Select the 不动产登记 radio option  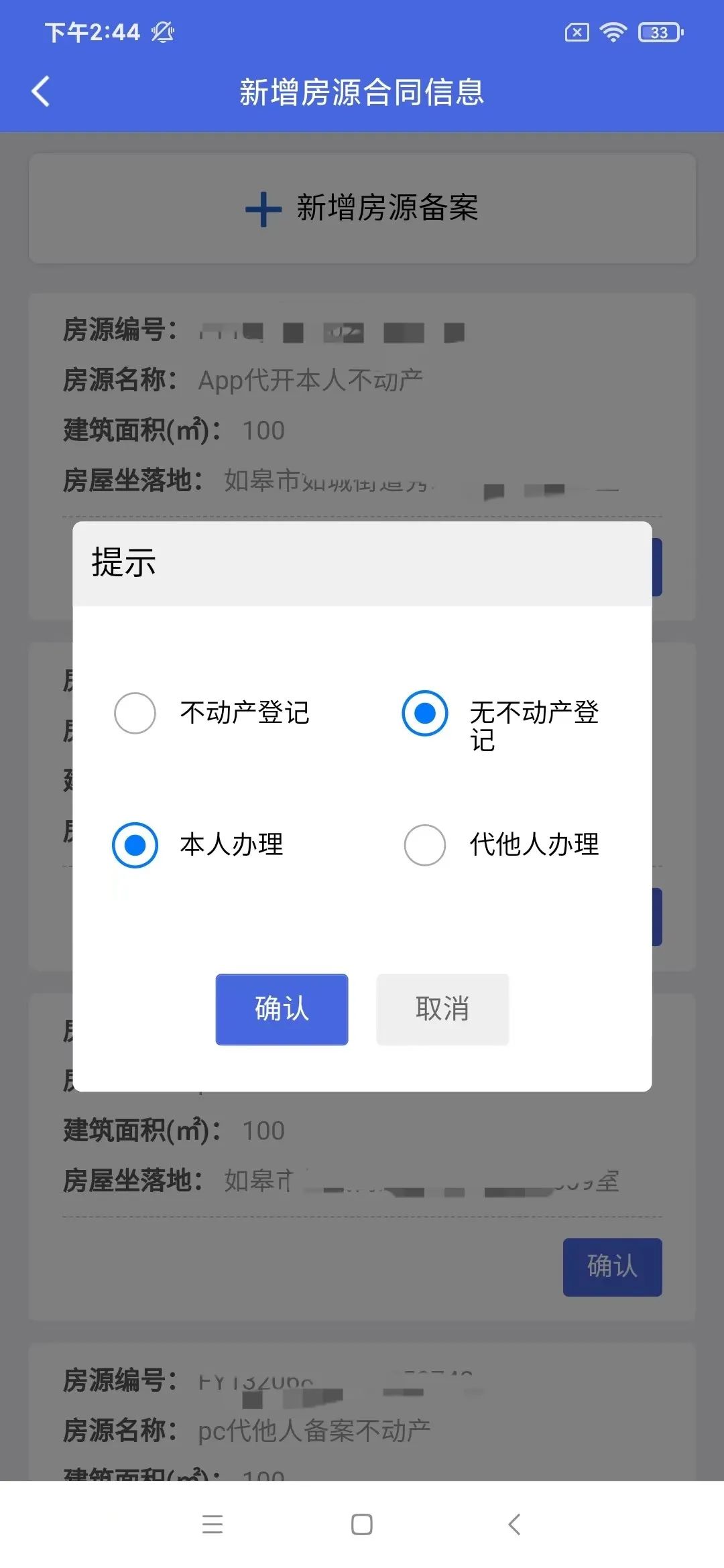tap(135, 713)
